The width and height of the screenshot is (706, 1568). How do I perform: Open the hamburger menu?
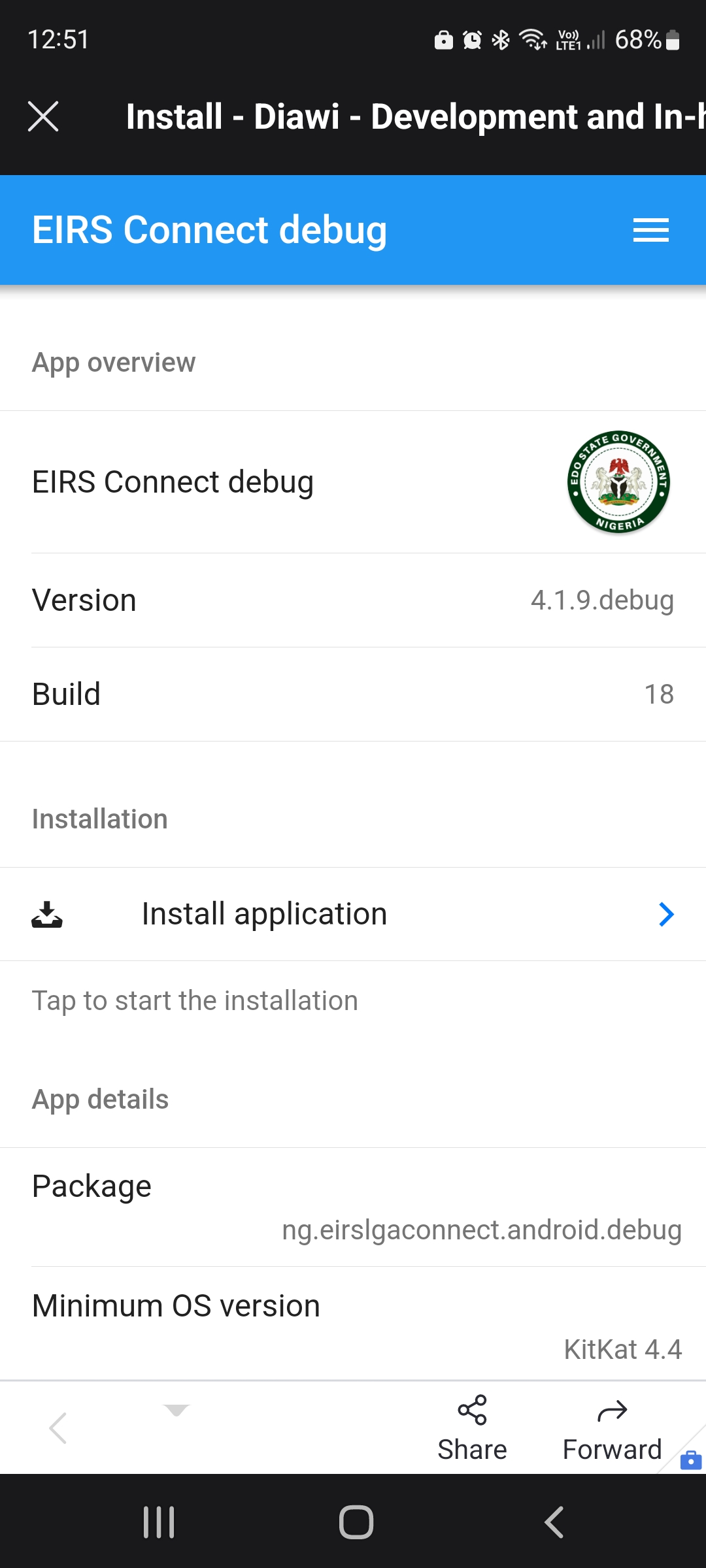(x=650, y=230)
